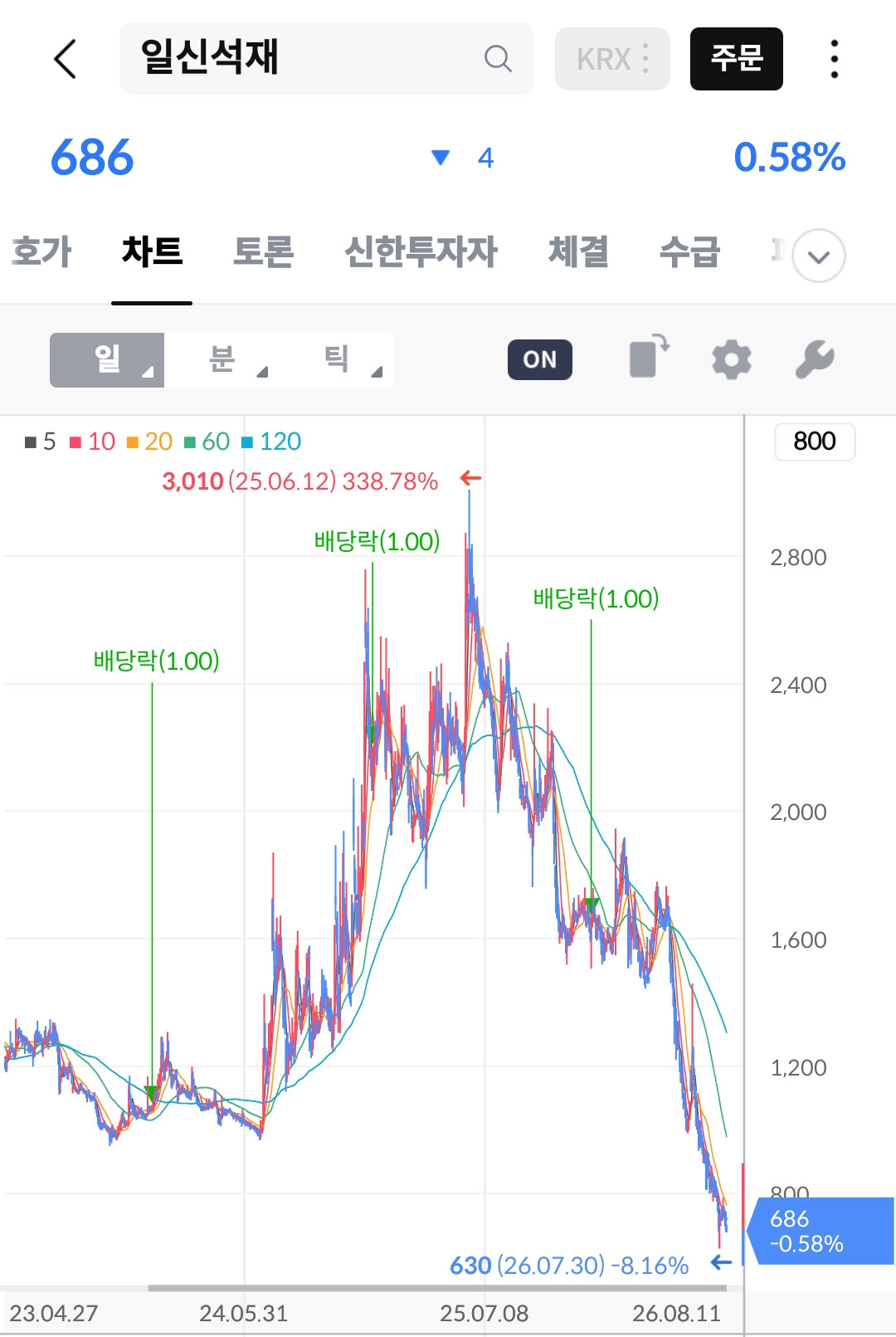Image resolution: width=896 pixels, height=1337 pixels.
Task: Go back using the top arrow
Action: 65,59
